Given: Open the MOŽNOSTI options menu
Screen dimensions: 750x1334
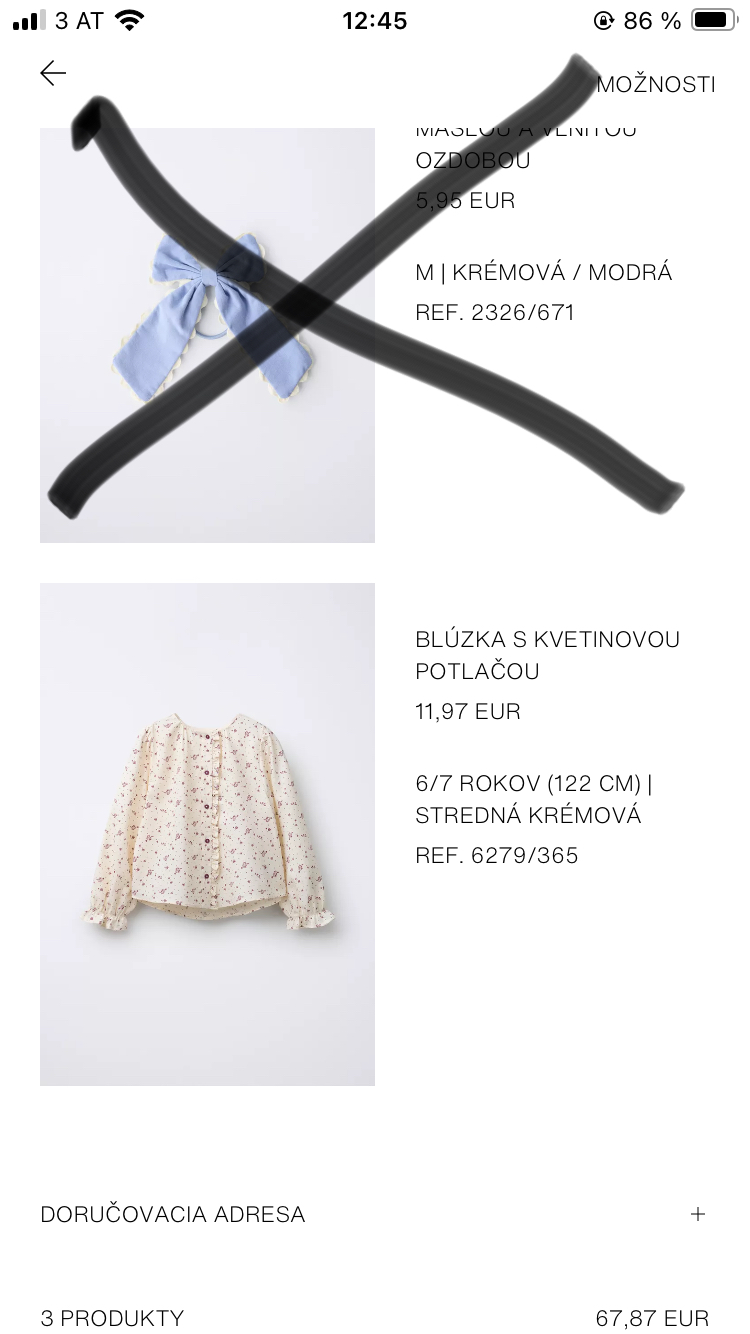Looking at the screenshot, I should pos(655,85).
